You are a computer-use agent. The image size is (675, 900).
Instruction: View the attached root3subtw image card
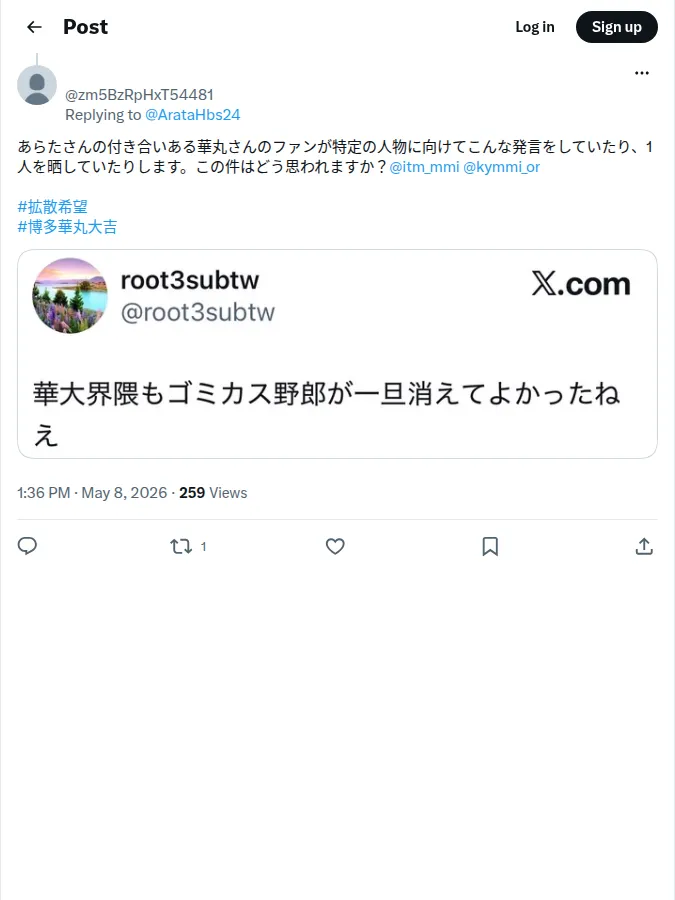click(338, 354)
